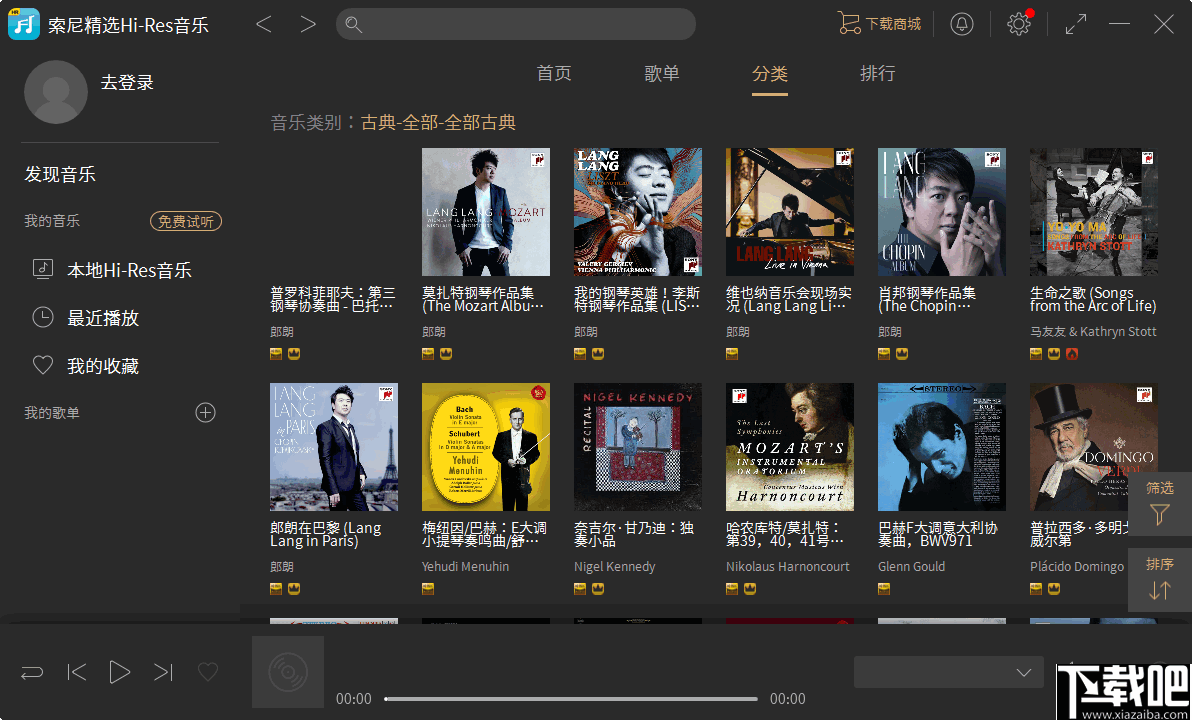Open 发现音乐 in the sidebar
Screen dimensions: 1192x720
[x=60, y=174]
